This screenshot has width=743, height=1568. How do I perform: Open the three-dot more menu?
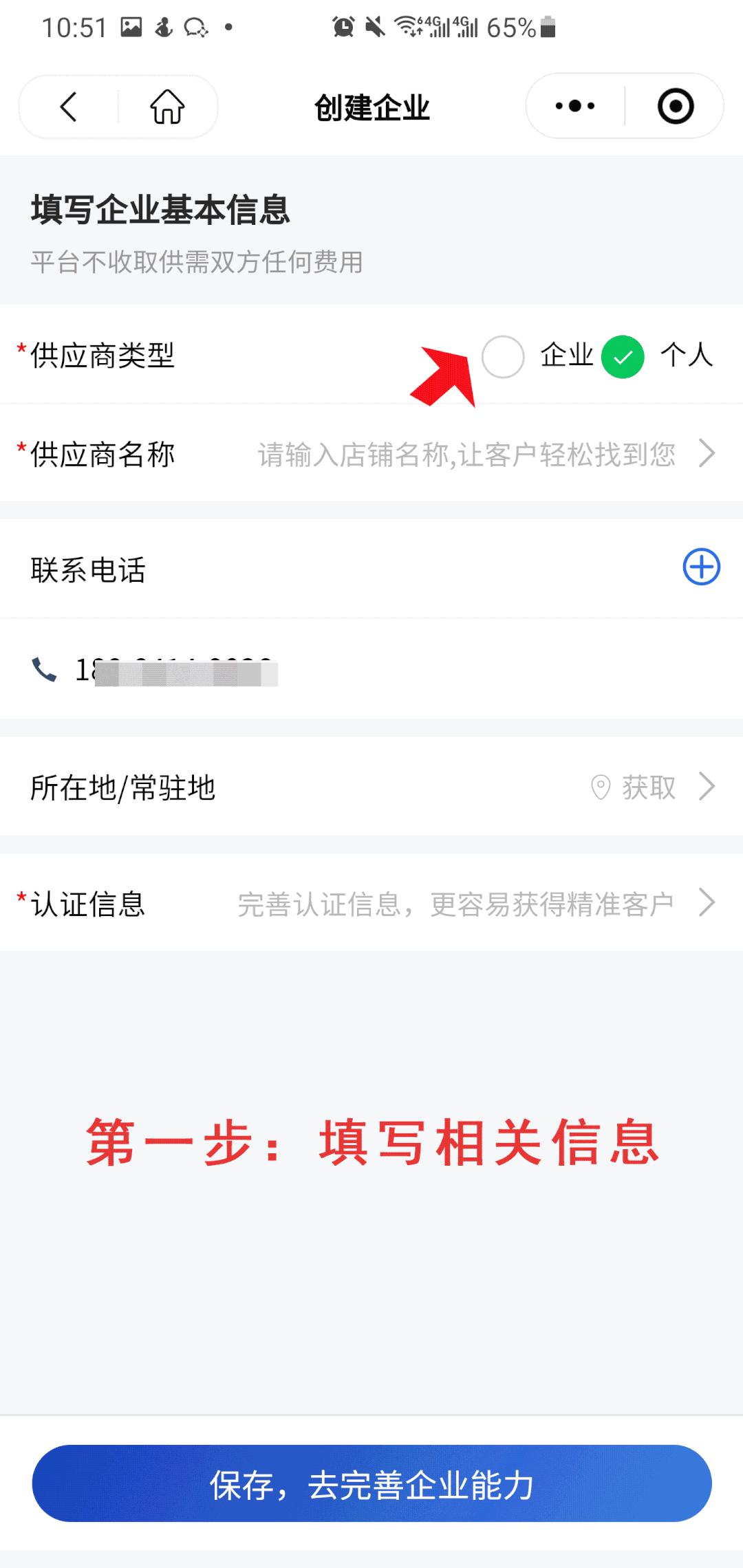[x=575, y=106]
